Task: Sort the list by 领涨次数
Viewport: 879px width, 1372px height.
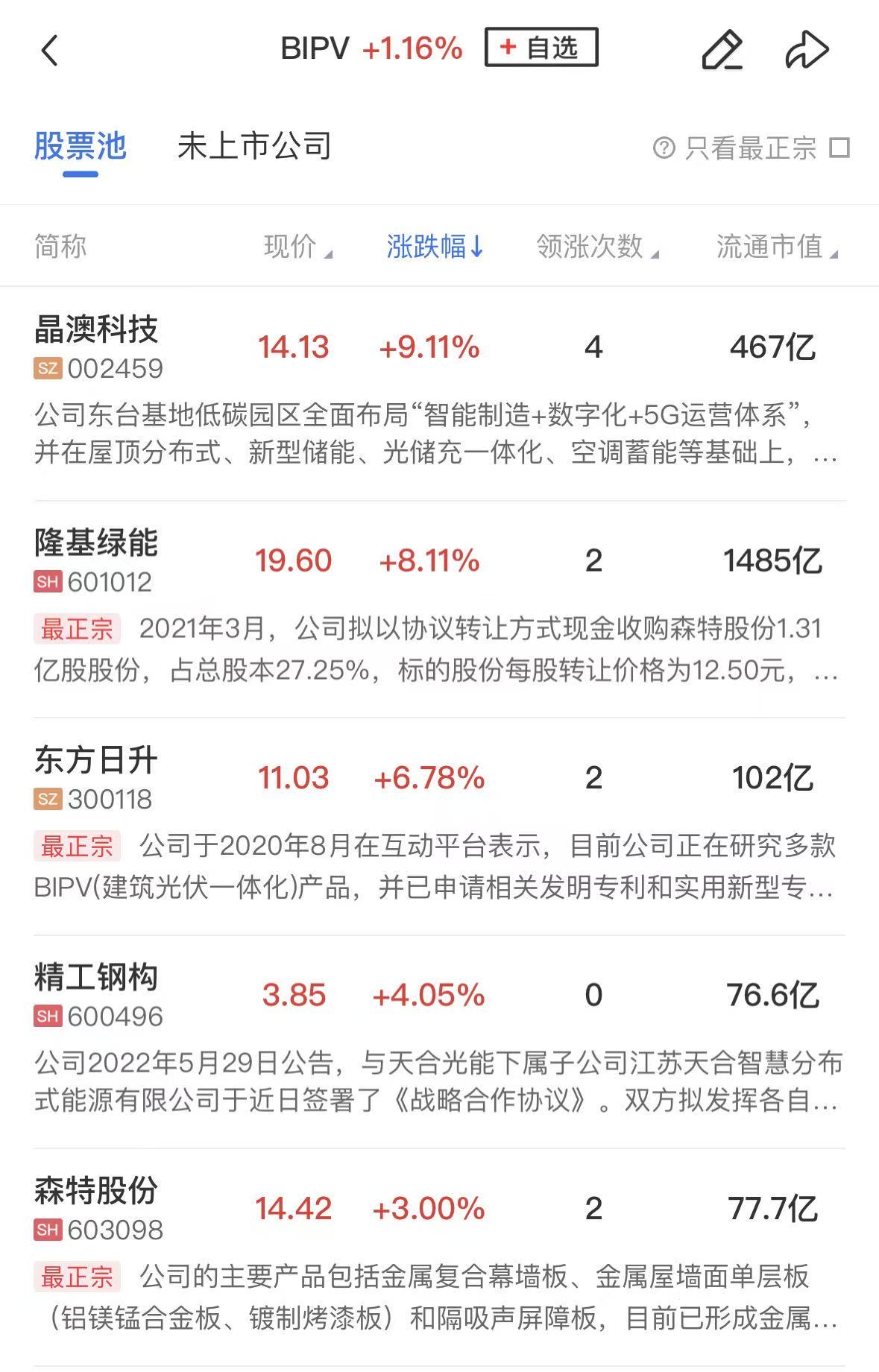Action: [x=596, y=247]
